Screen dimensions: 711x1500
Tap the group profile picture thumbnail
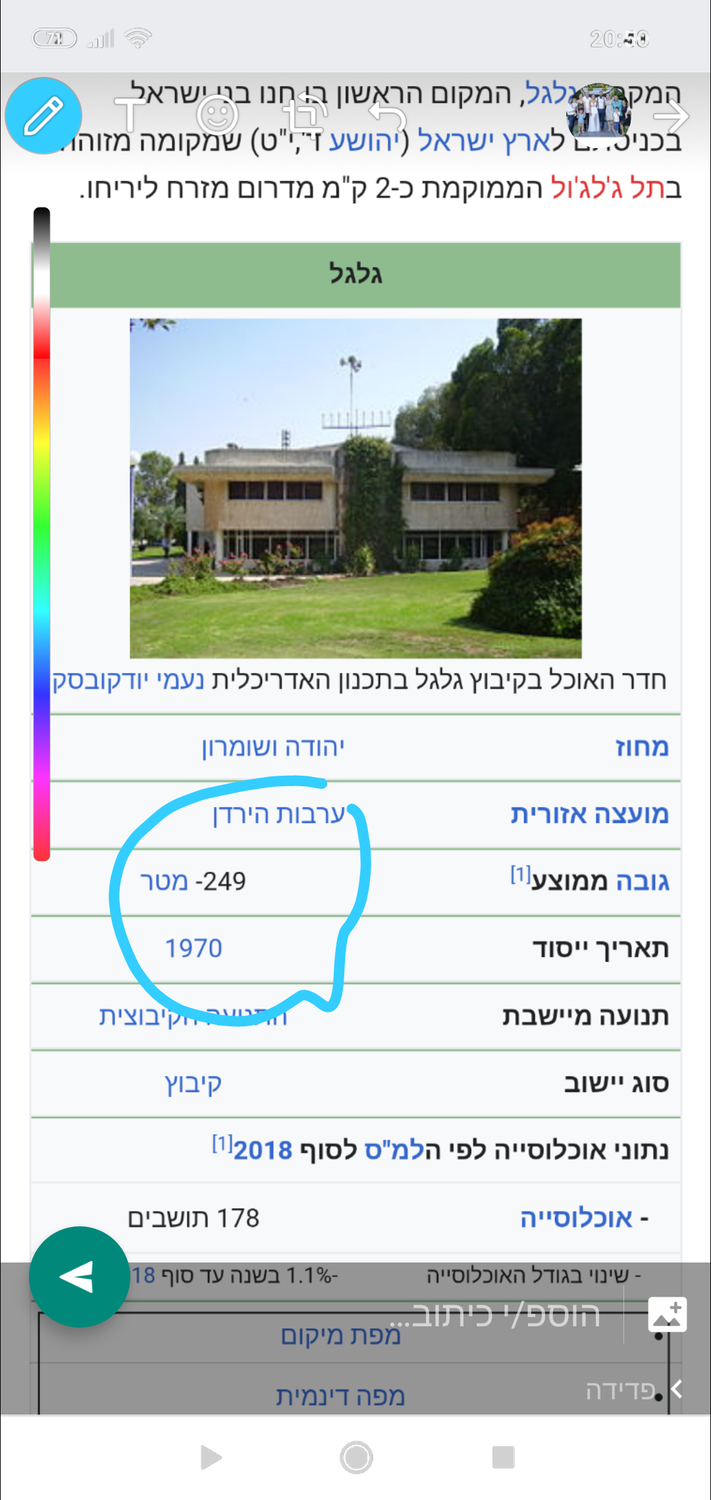[x=598, y=112]
